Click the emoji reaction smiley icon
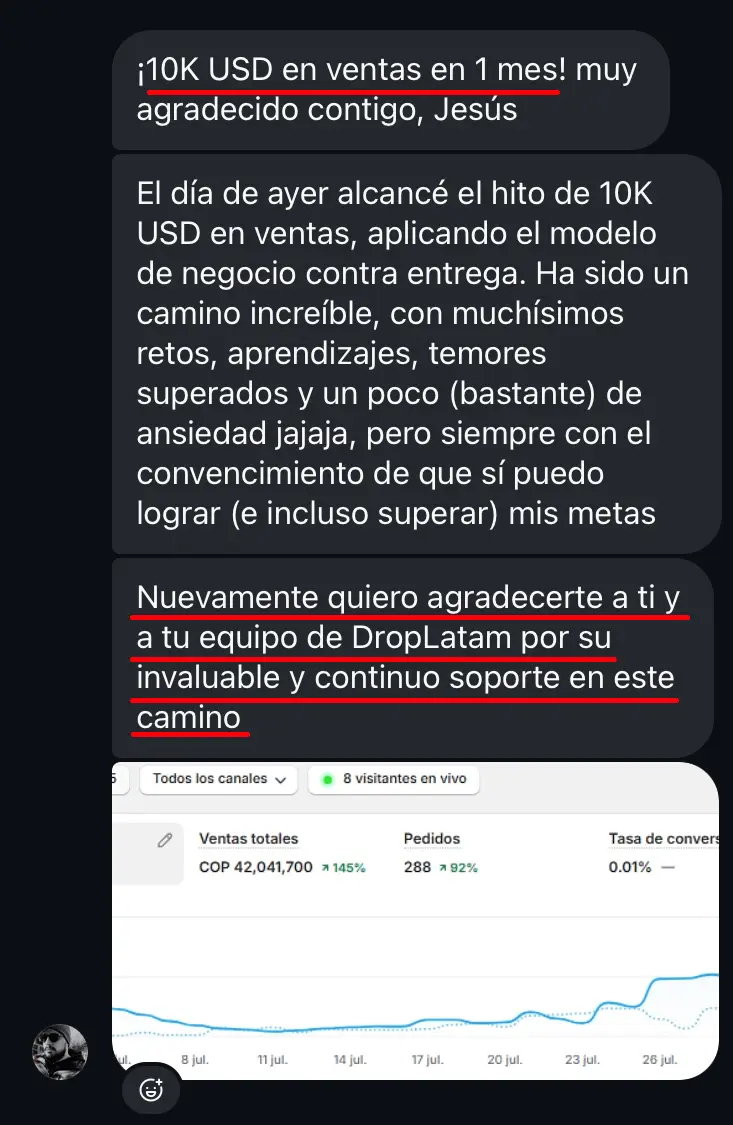This screenshot has width=733, height=1125. pos(151,1089)
